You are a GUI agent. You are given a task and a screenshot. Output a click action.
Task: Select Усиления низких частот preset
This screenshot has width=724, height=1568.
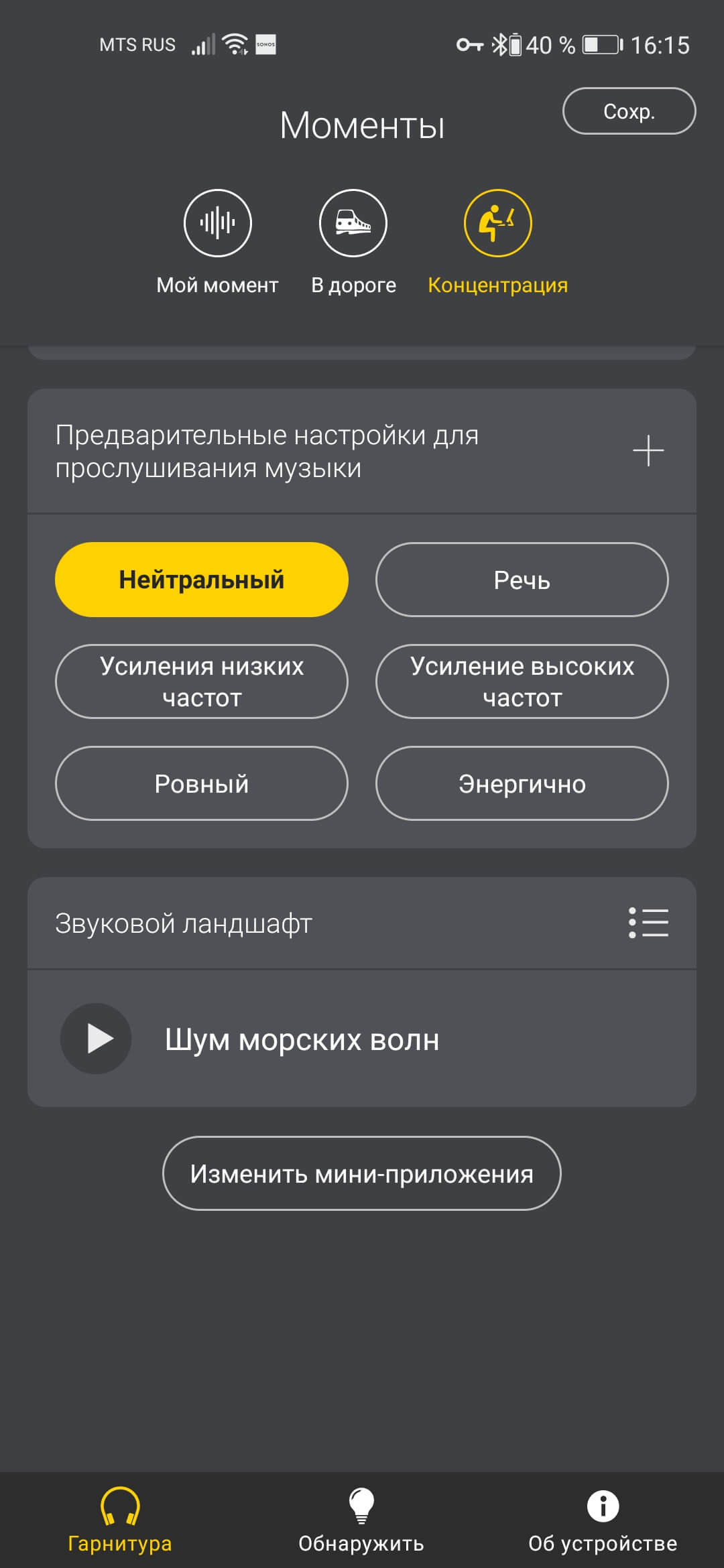coord(202,681)
